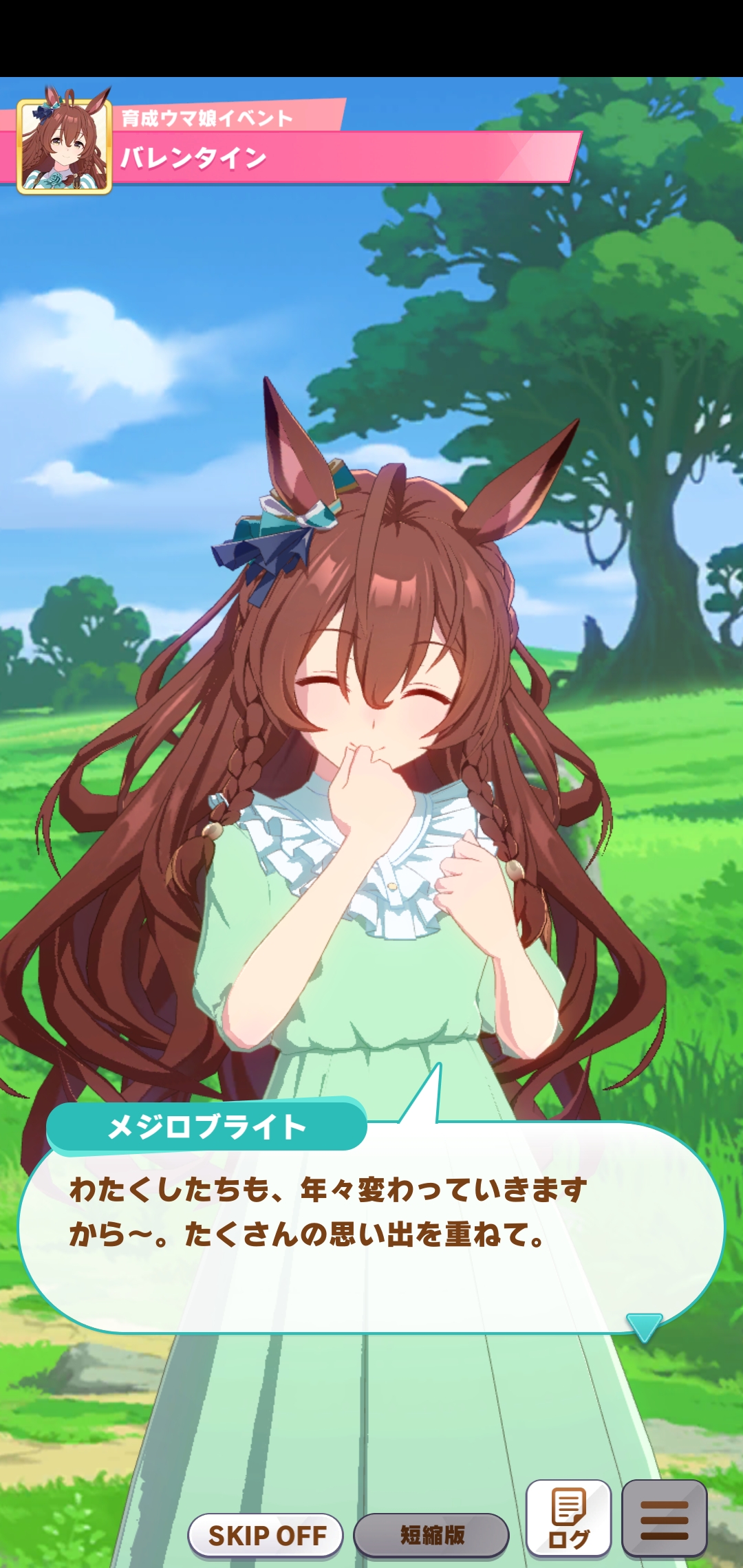
Task: Open the ログ dialogue log
Action: 569,1518
